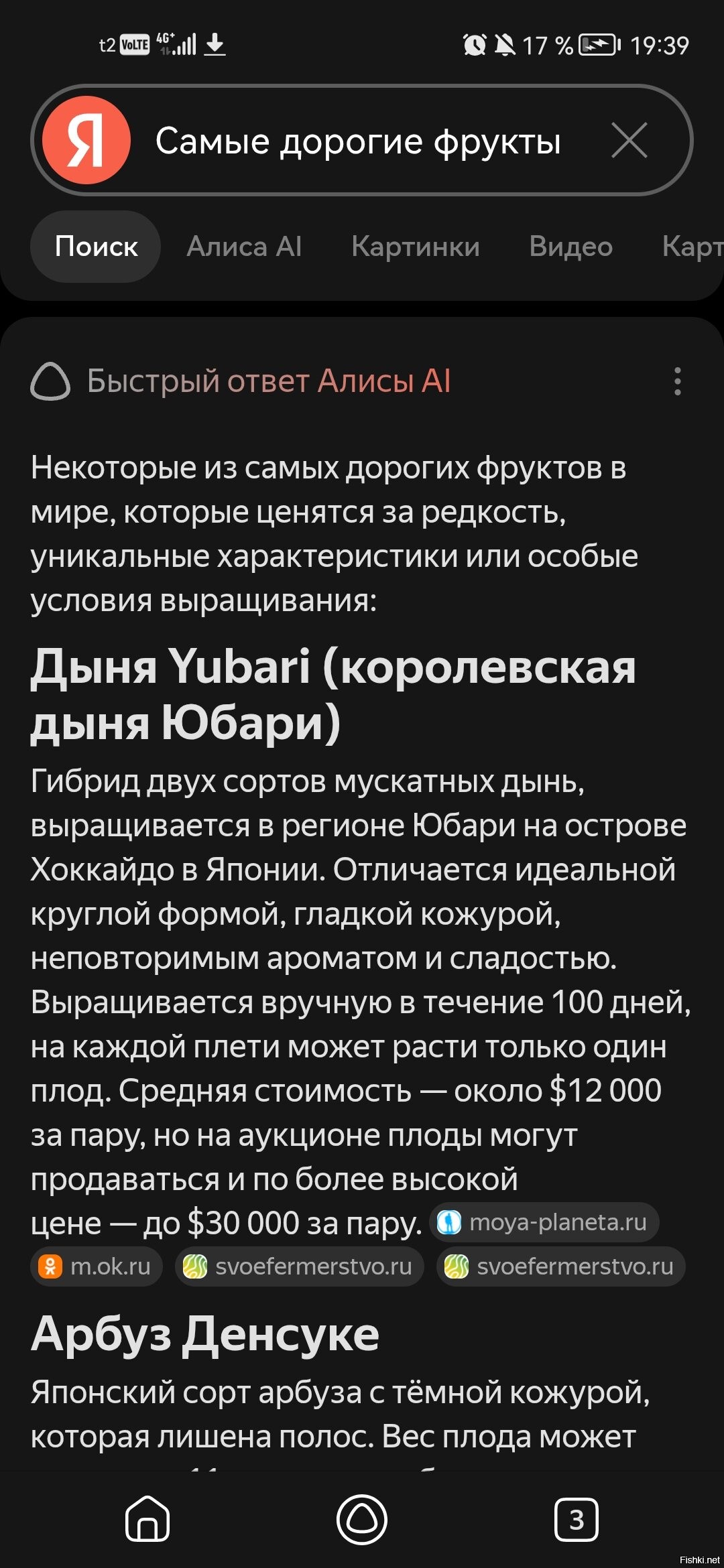724x1568 pixels.
Task: Select the Поиск tab
Action: 96,247
